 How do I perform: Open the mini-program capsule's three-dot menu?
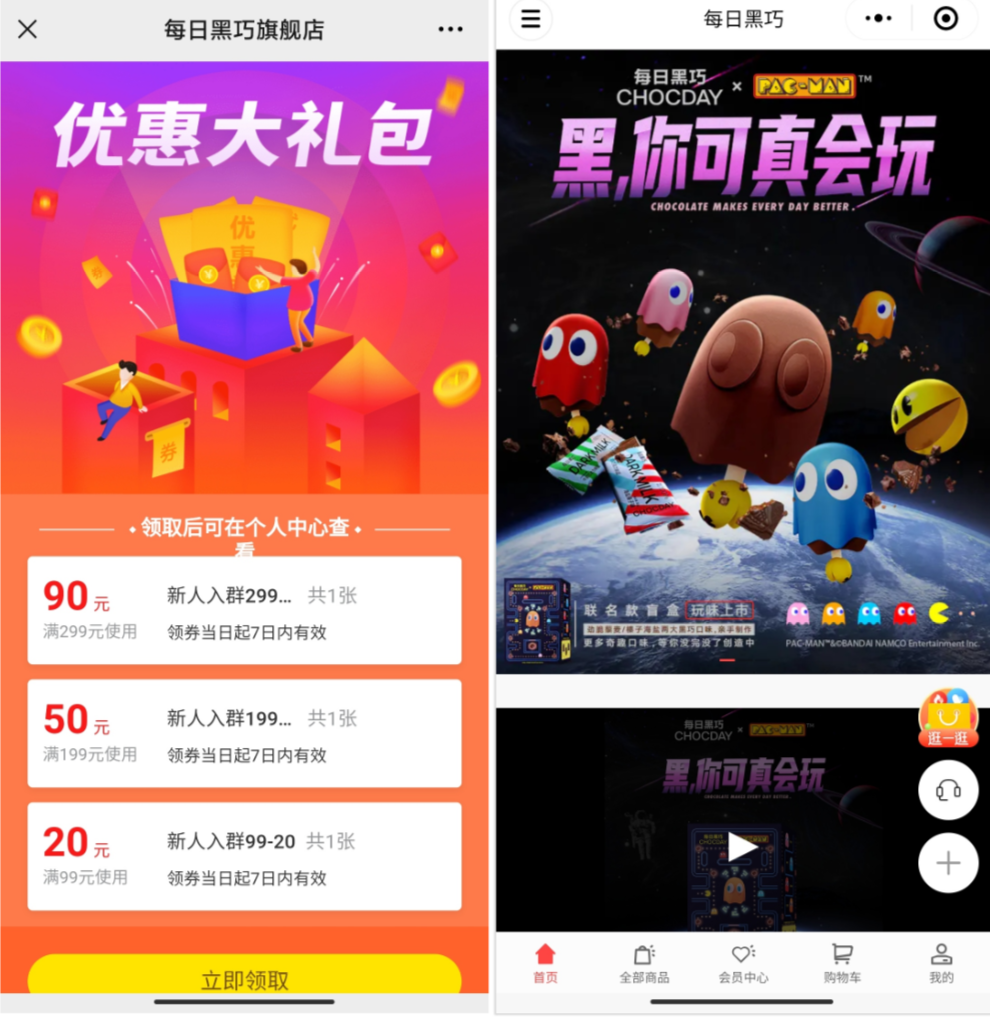[x=878, y=19]
